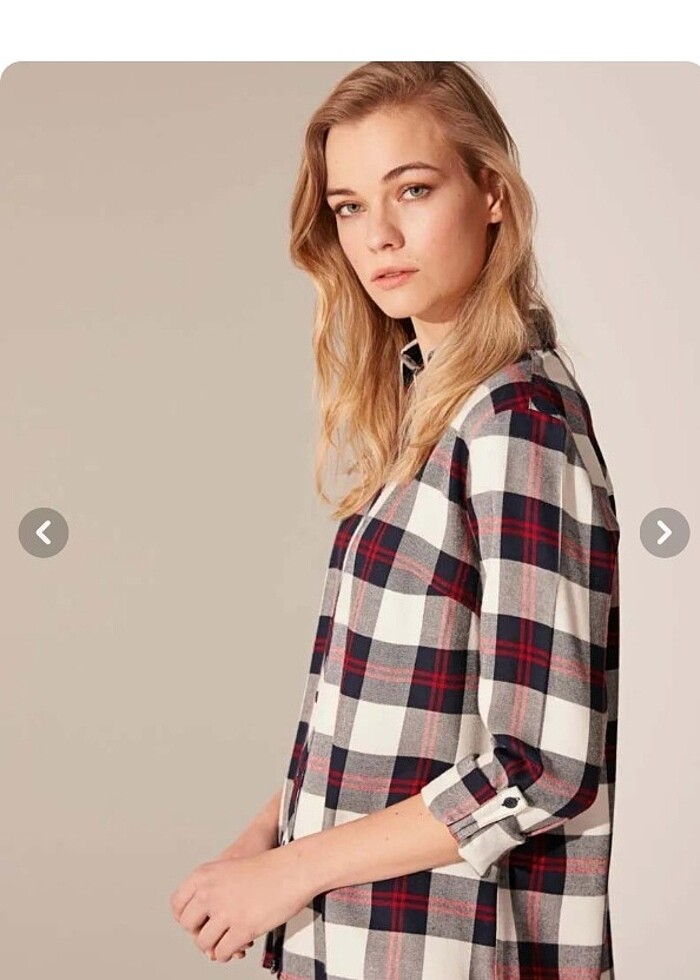Open the plaid shirt product image
The height and width of the screenshot is (980, 700).
tap(350, 520)
